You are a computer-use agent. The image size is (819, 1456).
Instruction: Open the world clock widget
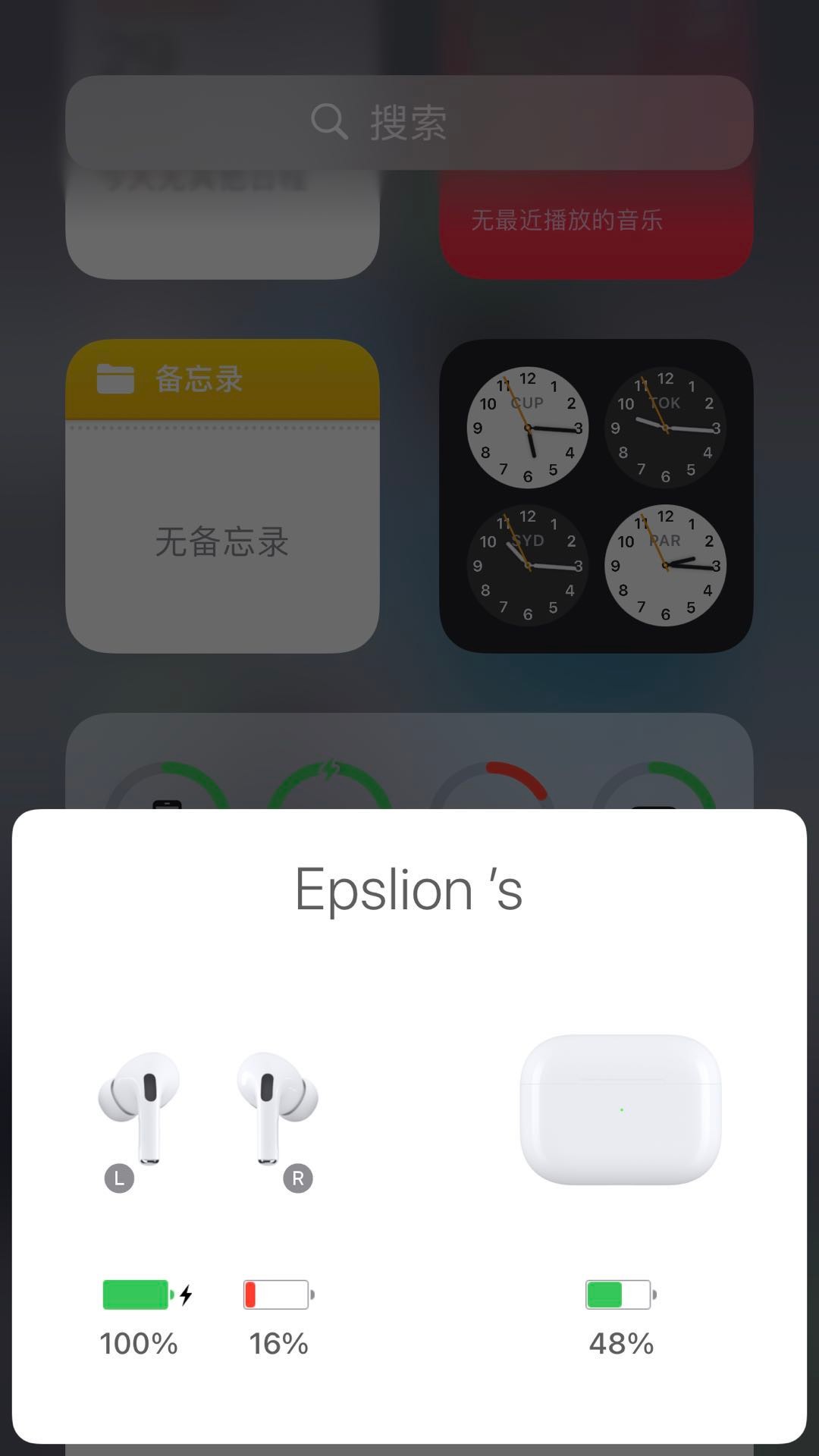point(596,496)
